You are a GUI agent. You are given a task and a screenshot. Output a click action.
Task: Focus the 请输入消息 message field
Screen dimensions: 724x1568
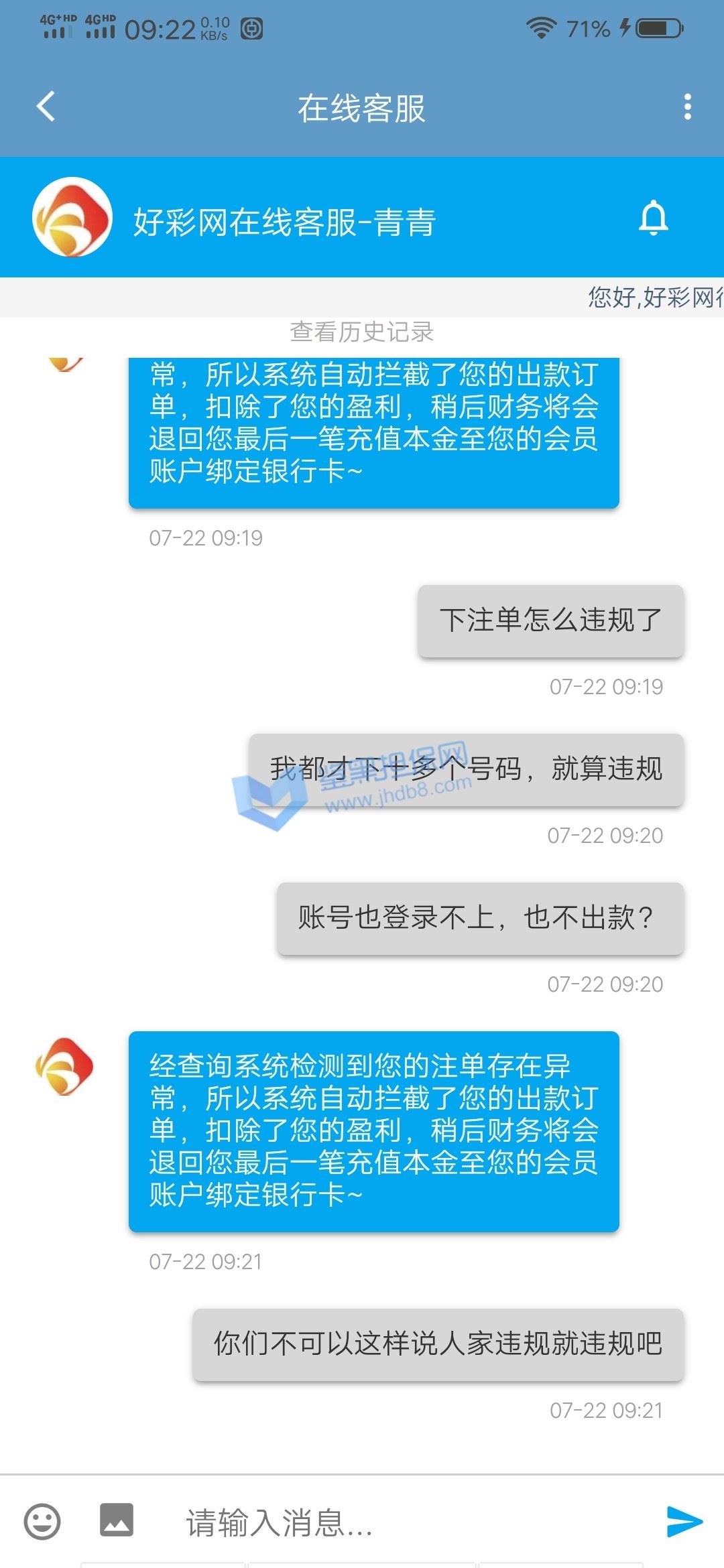(402, 1522)
